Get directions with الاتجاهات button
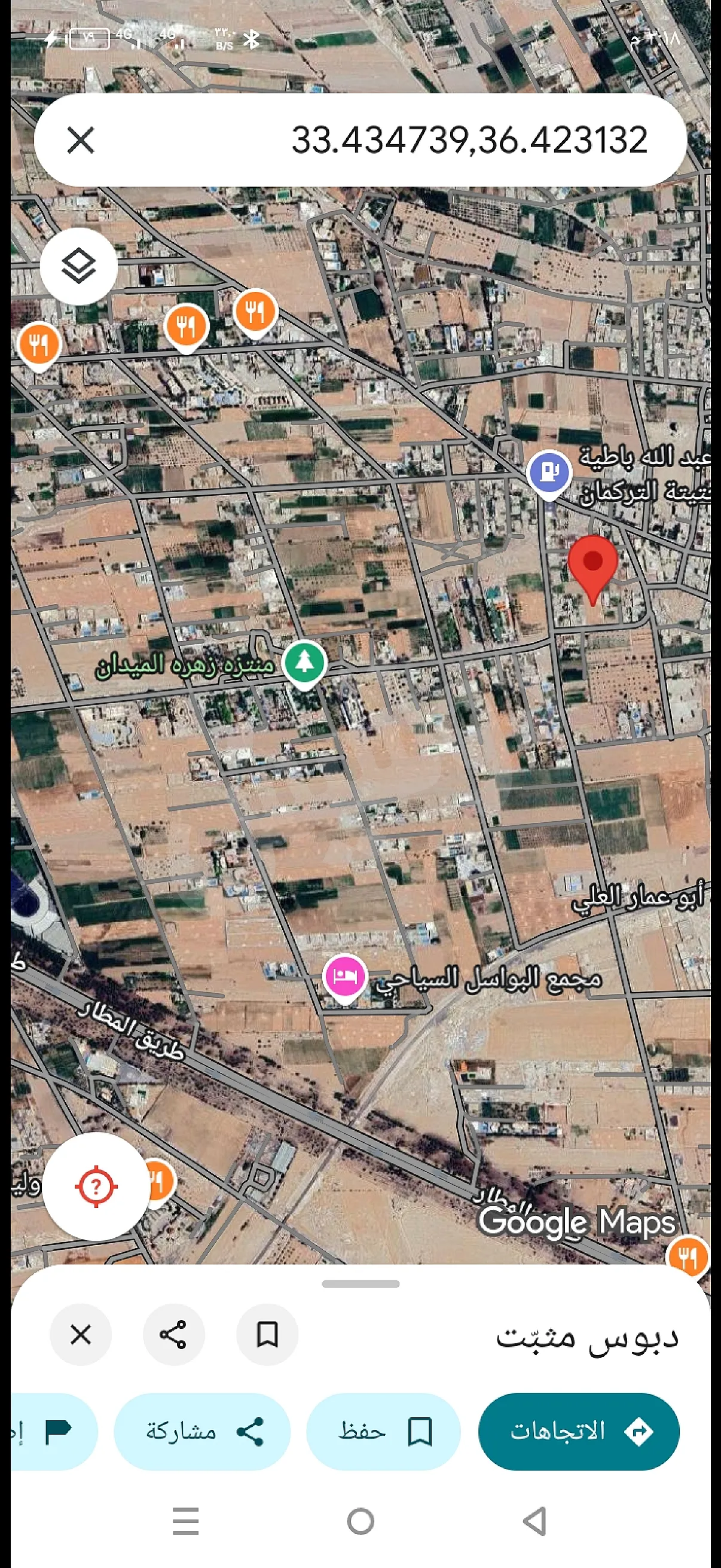721x1568 pixels. coord(579,1431)
